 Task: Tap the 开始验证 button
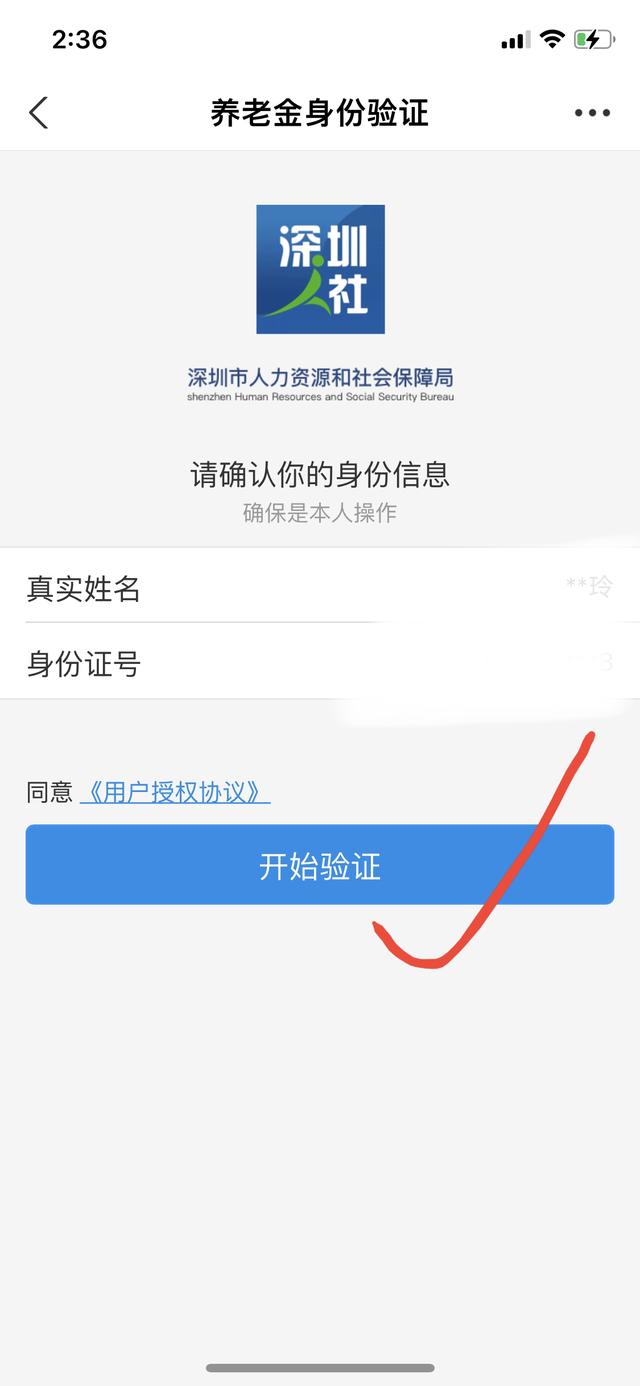320,865
